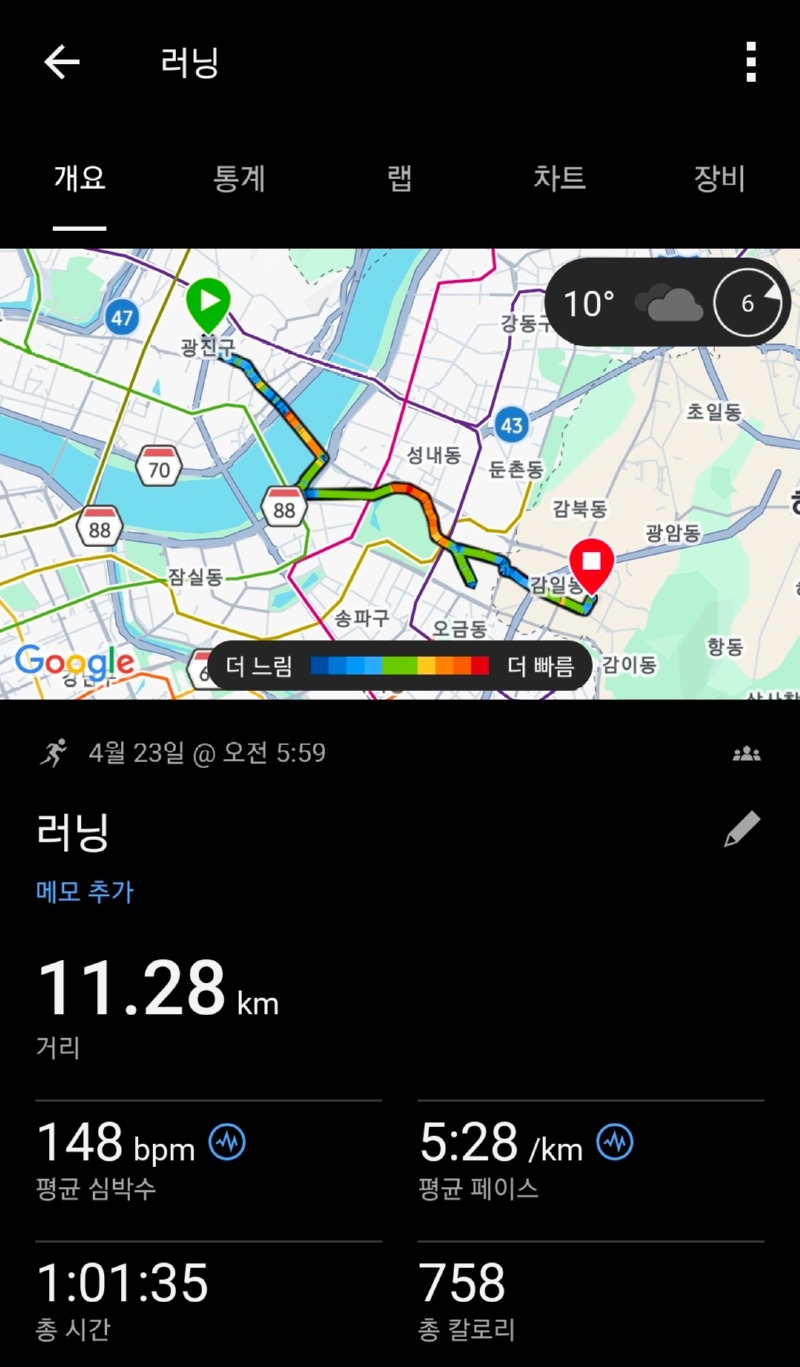800x1367 pixels.
Task: Open the three-dot overflow menu
Action: pos(751,63)
